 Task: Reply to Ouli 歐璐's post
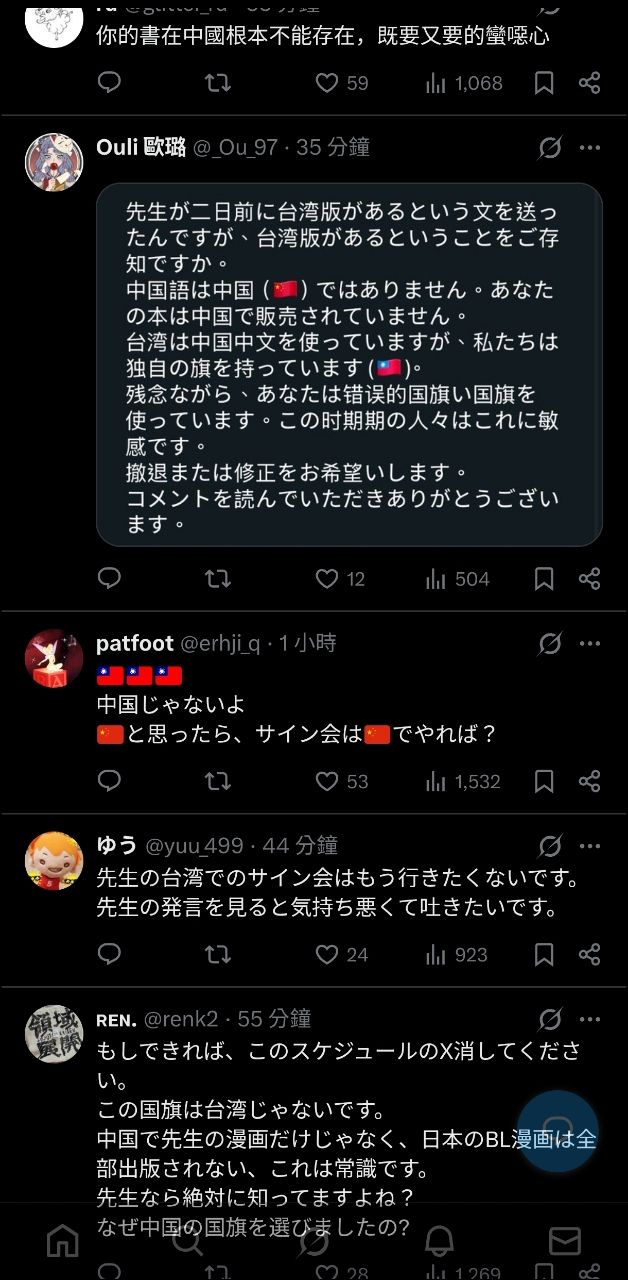109,578
